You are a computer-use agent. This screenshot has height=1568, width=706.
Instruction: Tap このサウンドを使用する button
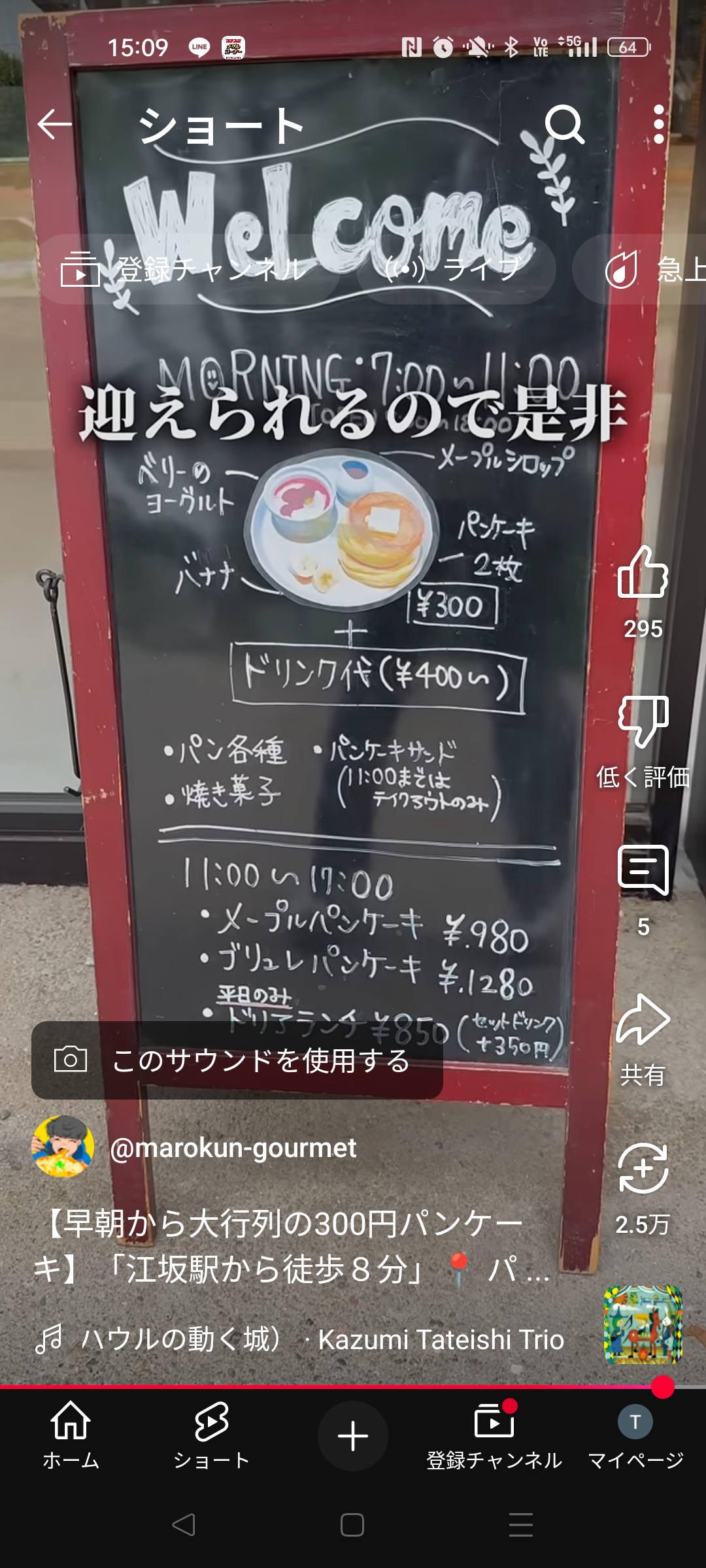(237, 1060)
